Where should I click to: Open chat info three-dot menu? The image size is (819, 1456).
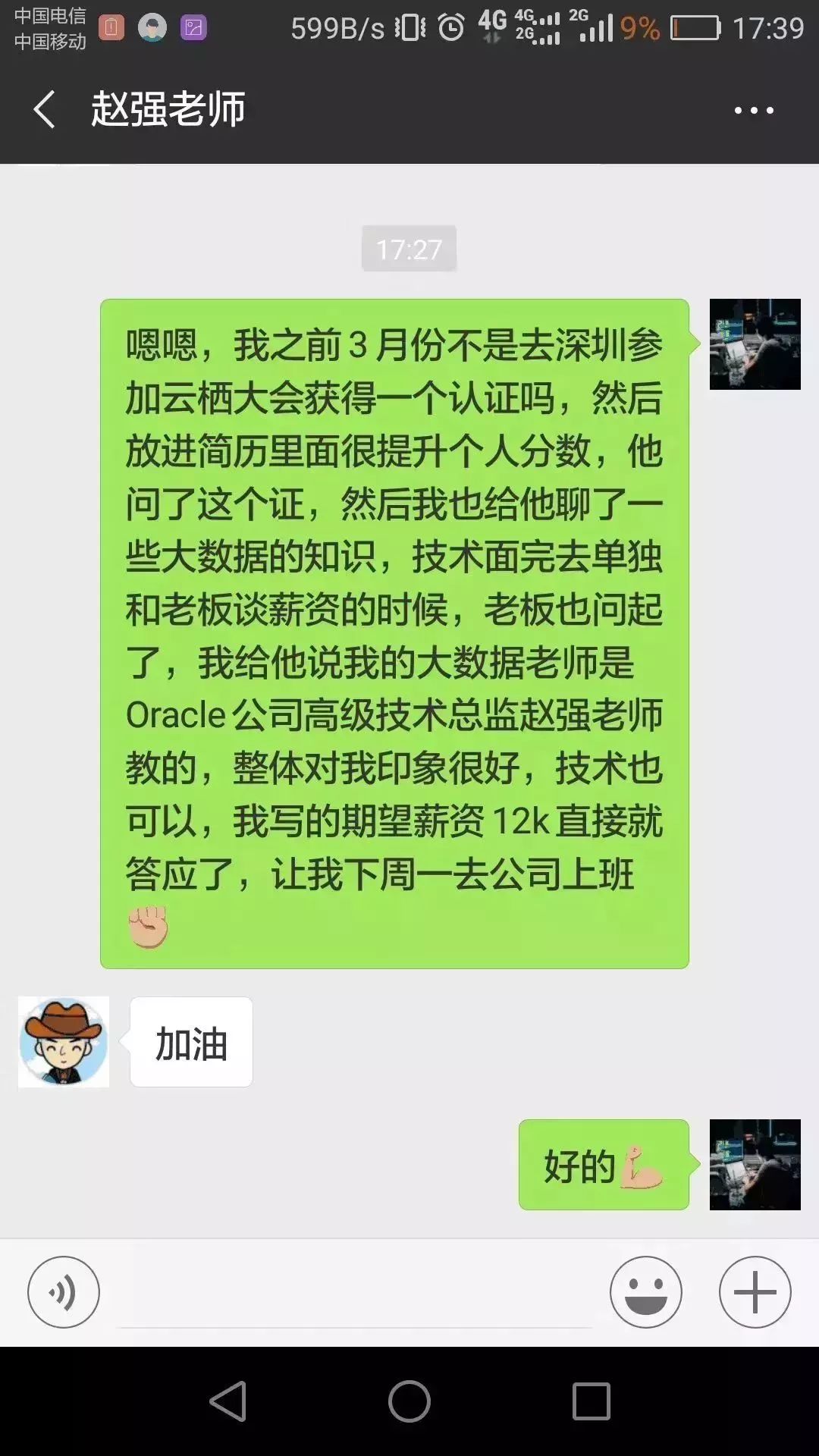[x=754, y=111]
